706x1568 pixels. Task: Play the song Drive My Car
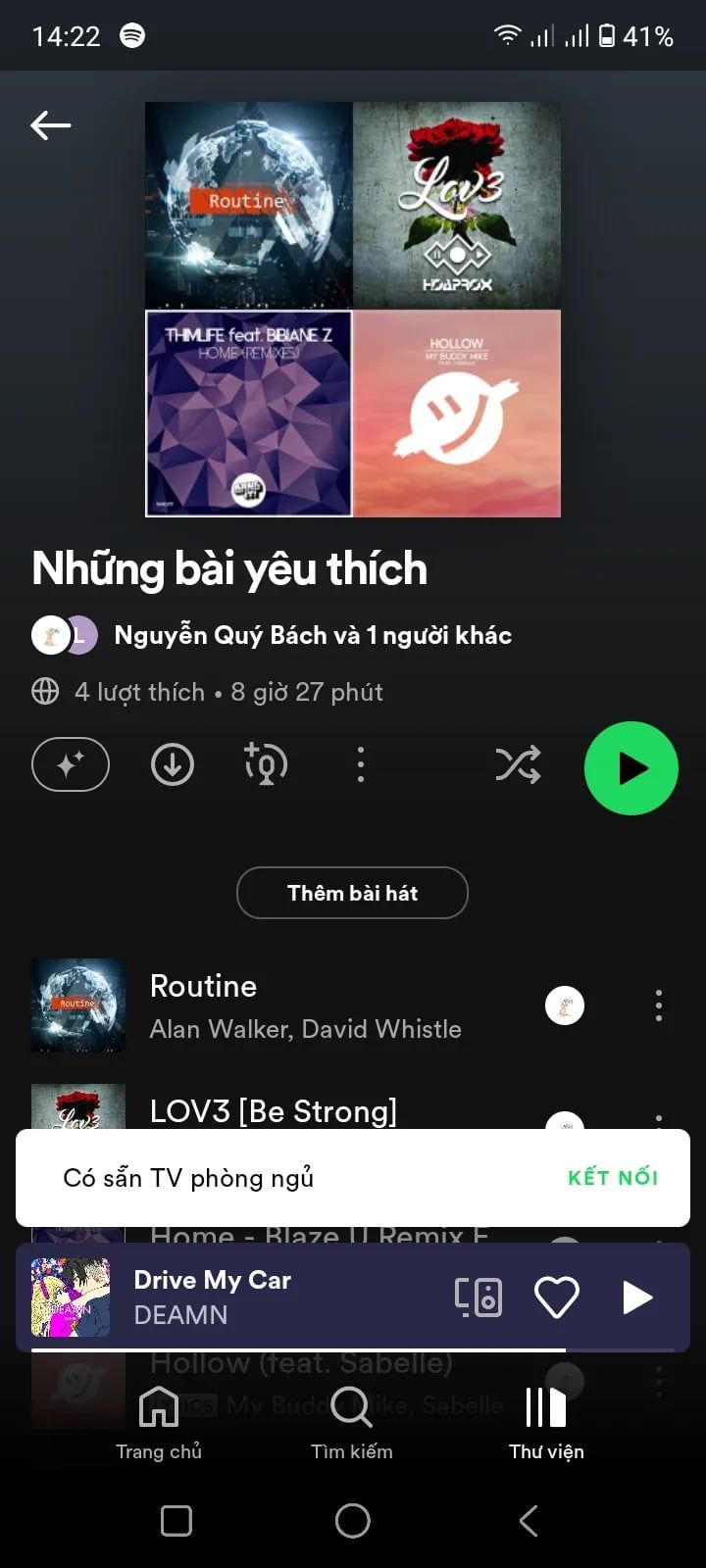(636, 1297)
